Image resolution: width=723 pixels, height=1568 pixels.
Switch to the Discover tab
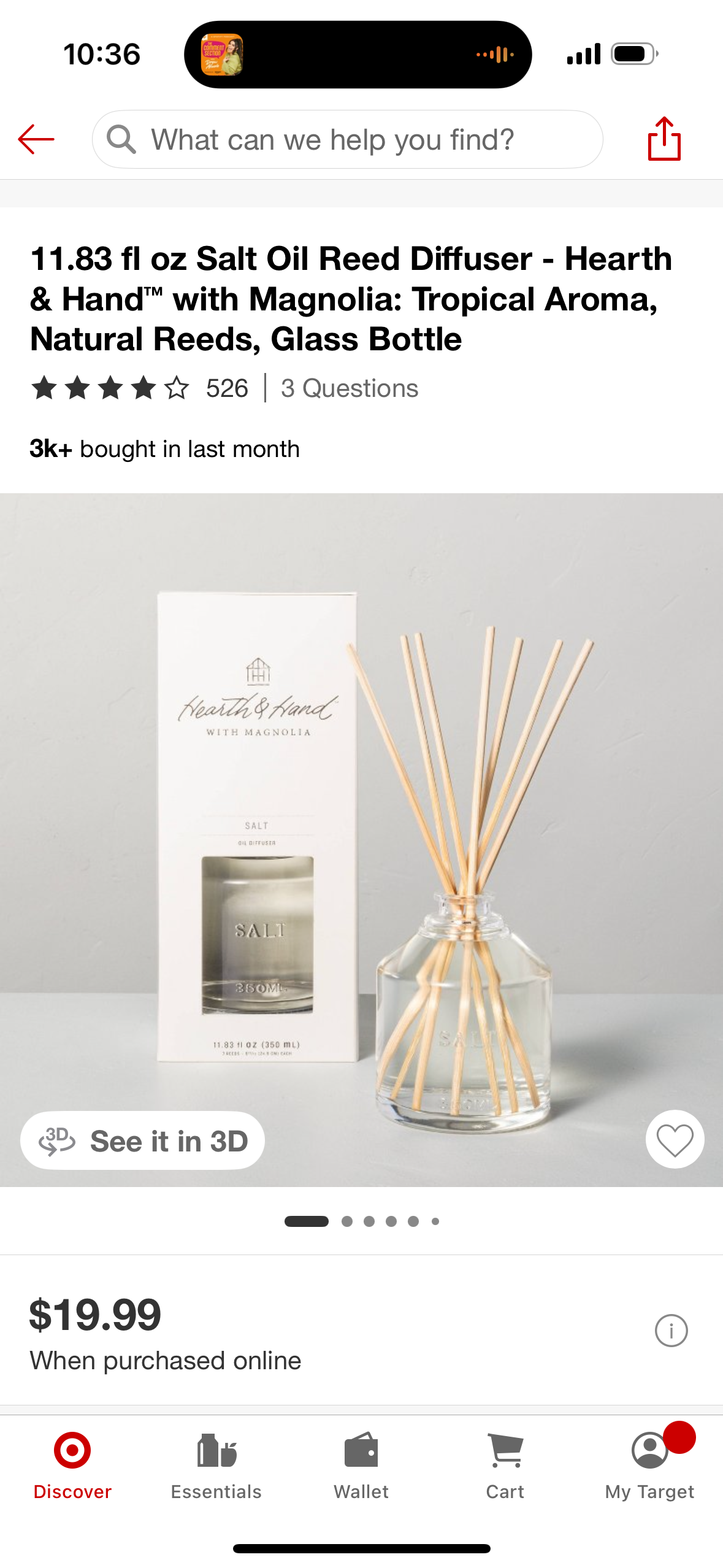pos(72,1466)
